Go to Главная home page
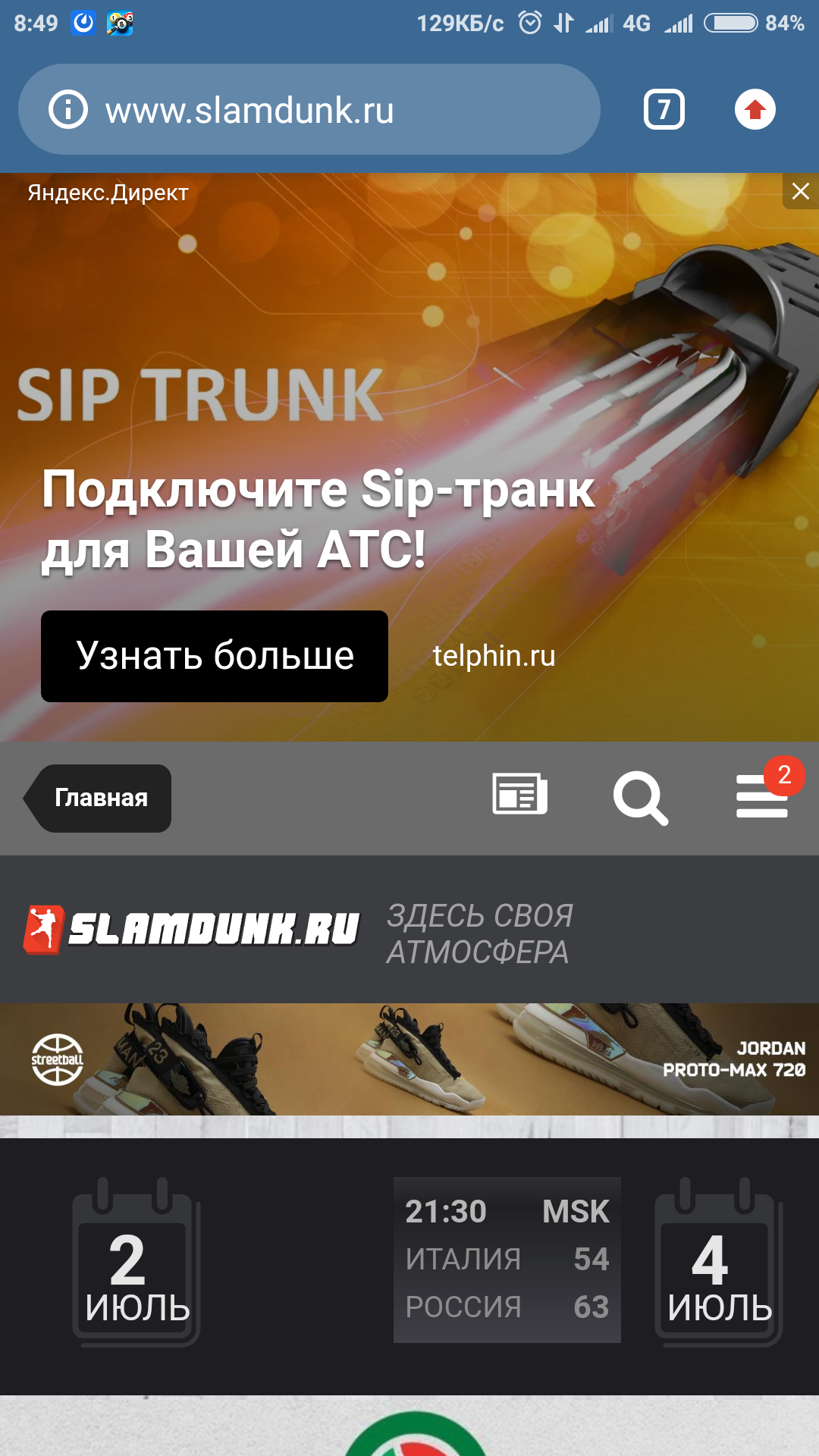The image size is (819, 1456). [x=98, y=798]
